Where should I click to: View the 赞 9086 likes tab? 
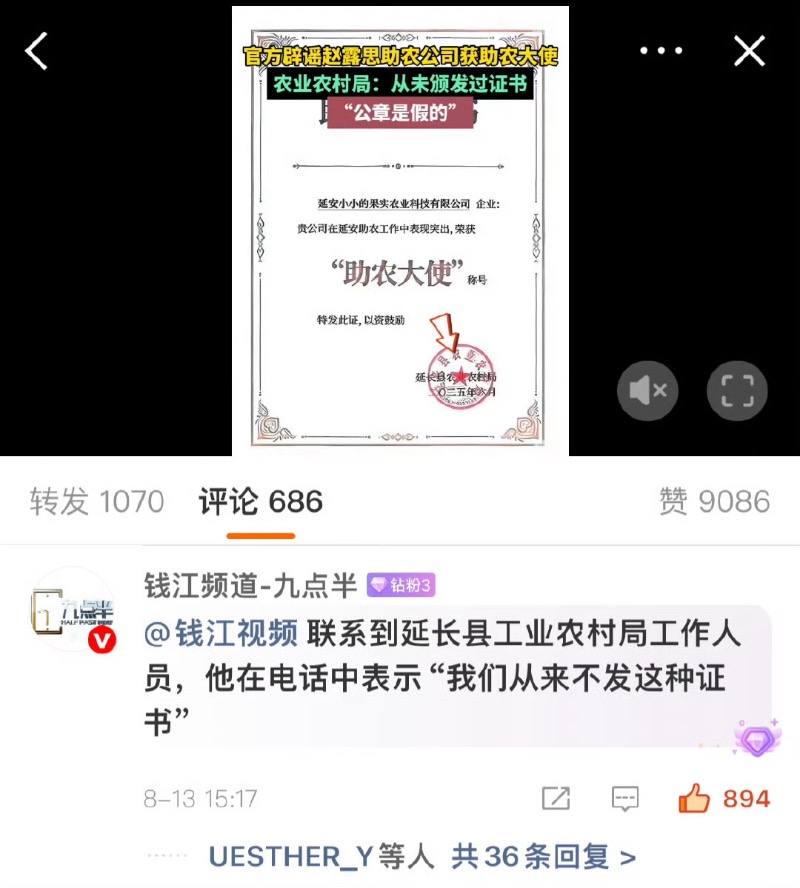click(714, 501)
